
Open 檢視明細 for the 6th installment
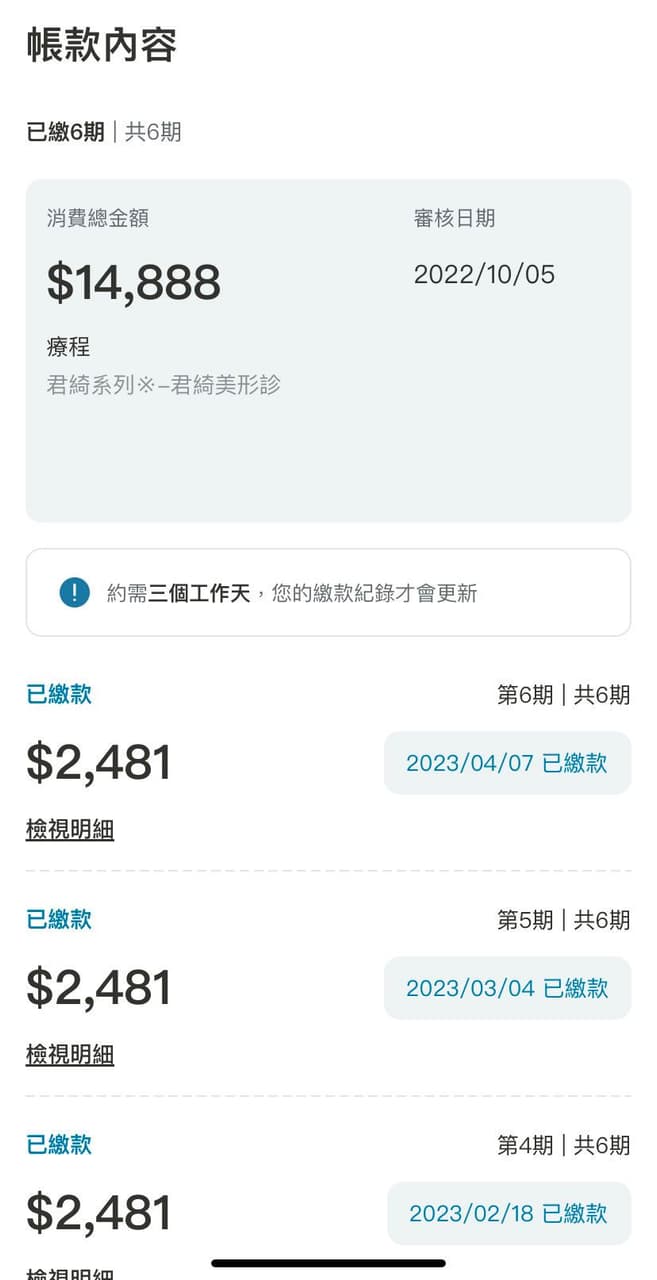(70, 829)
